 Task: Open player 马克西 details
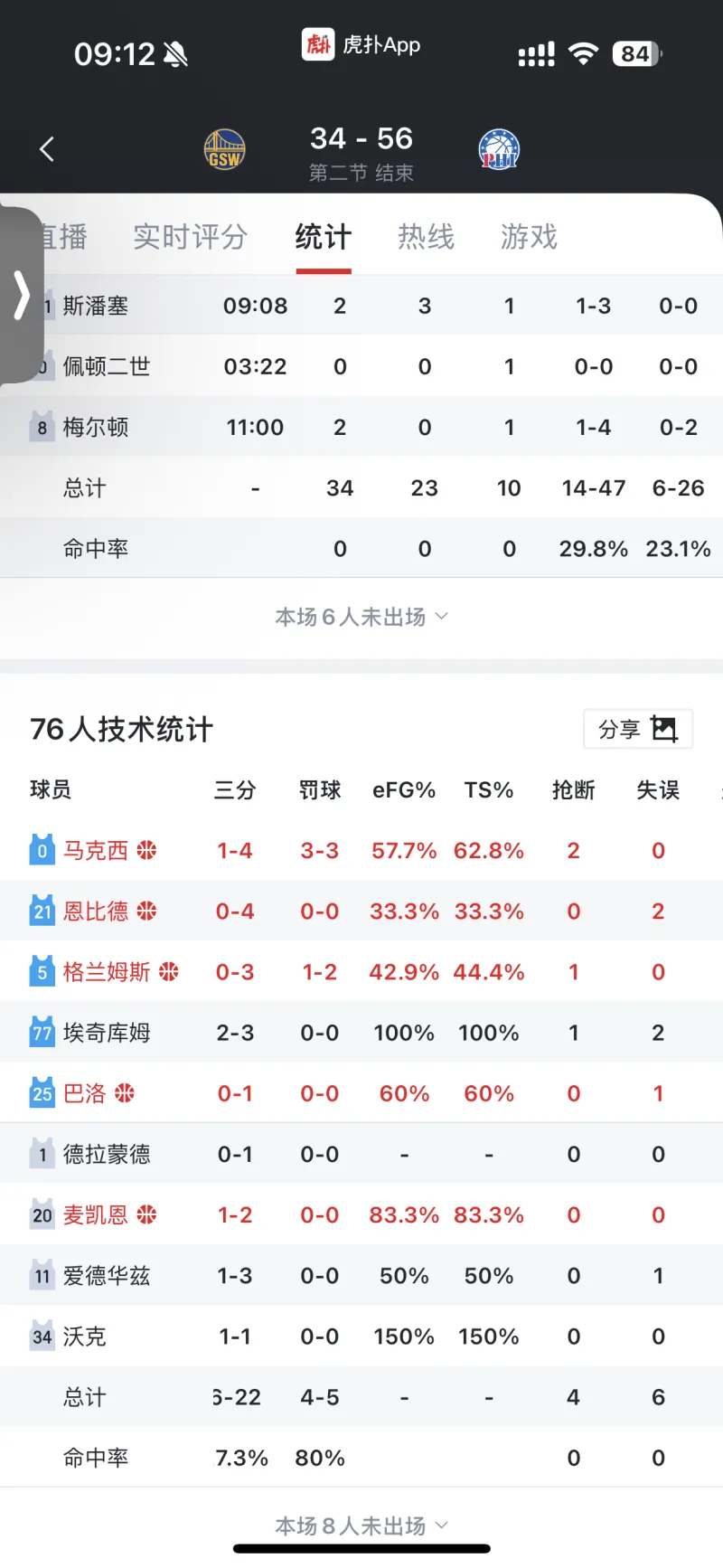96,851
